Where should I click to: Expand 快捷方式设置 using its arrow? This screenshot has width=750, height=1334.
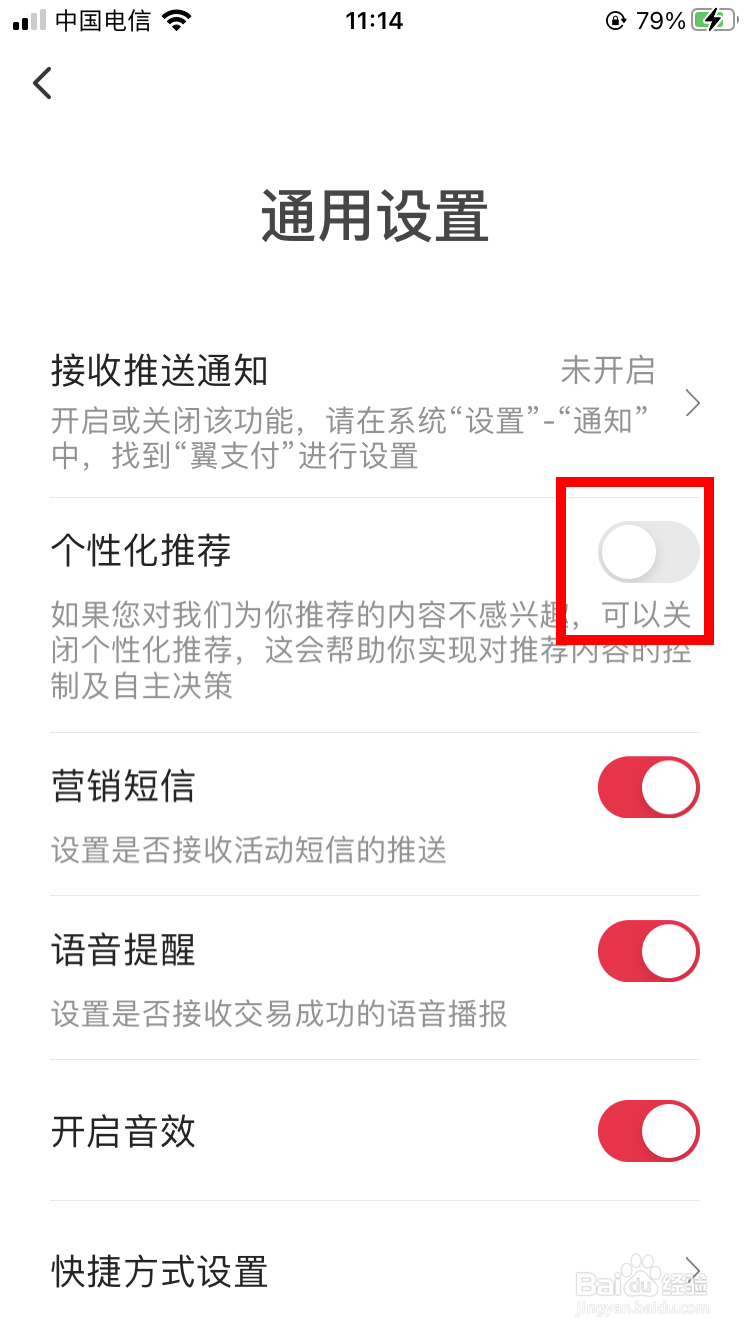point(692,1272)
